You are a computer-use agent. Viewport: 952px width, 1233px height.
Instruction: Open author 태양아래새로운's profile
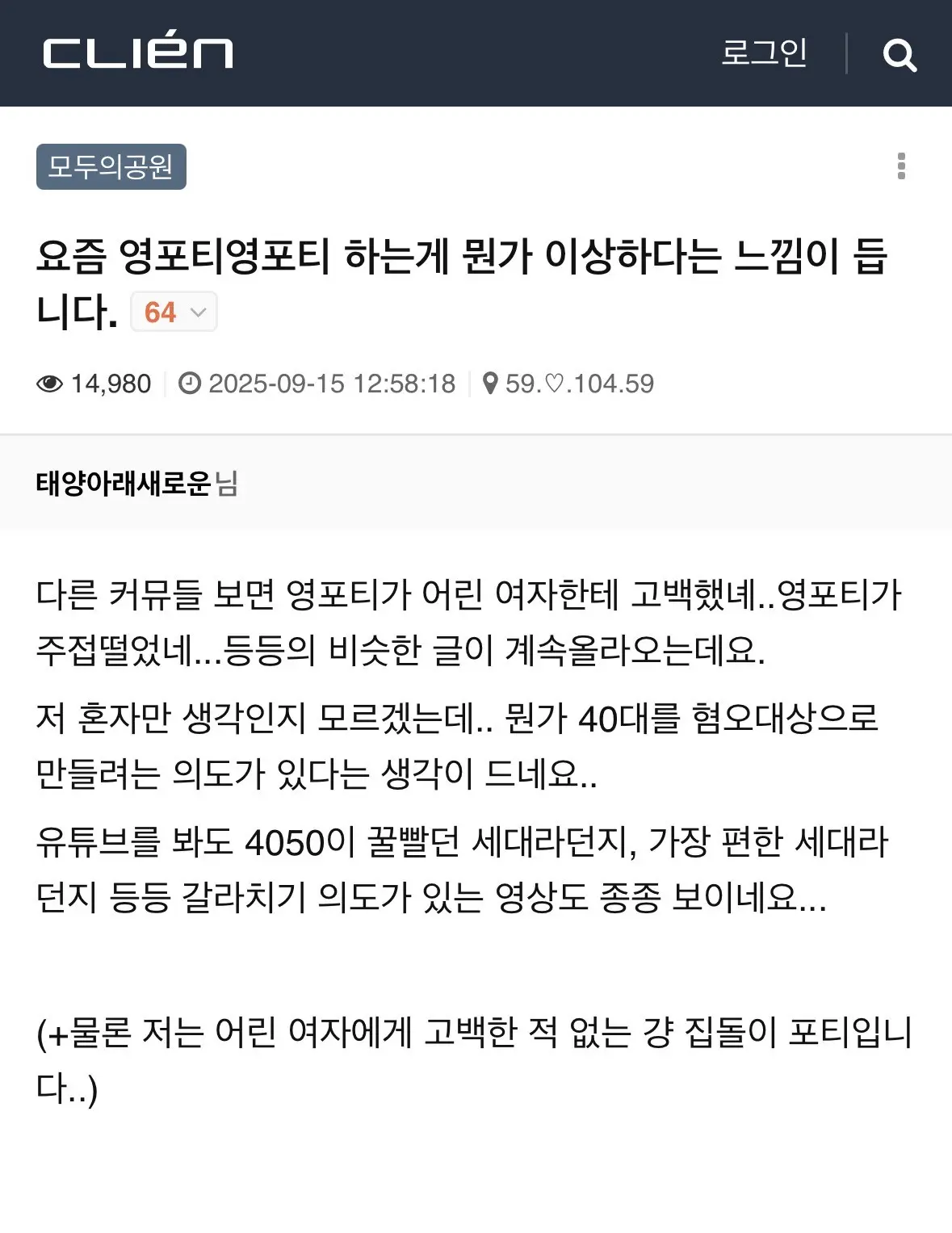click(124, 484)
